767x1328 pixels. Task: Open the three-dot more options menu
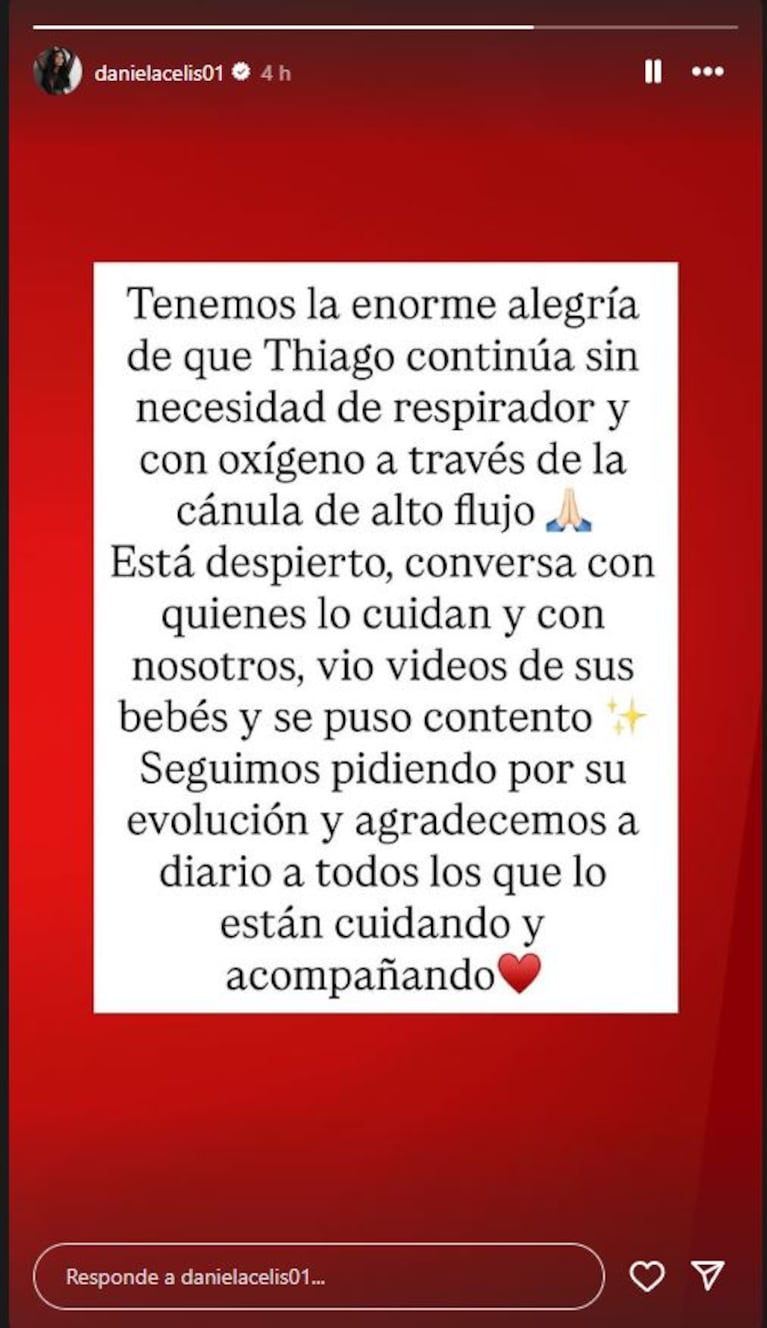(x=707, y=71)
